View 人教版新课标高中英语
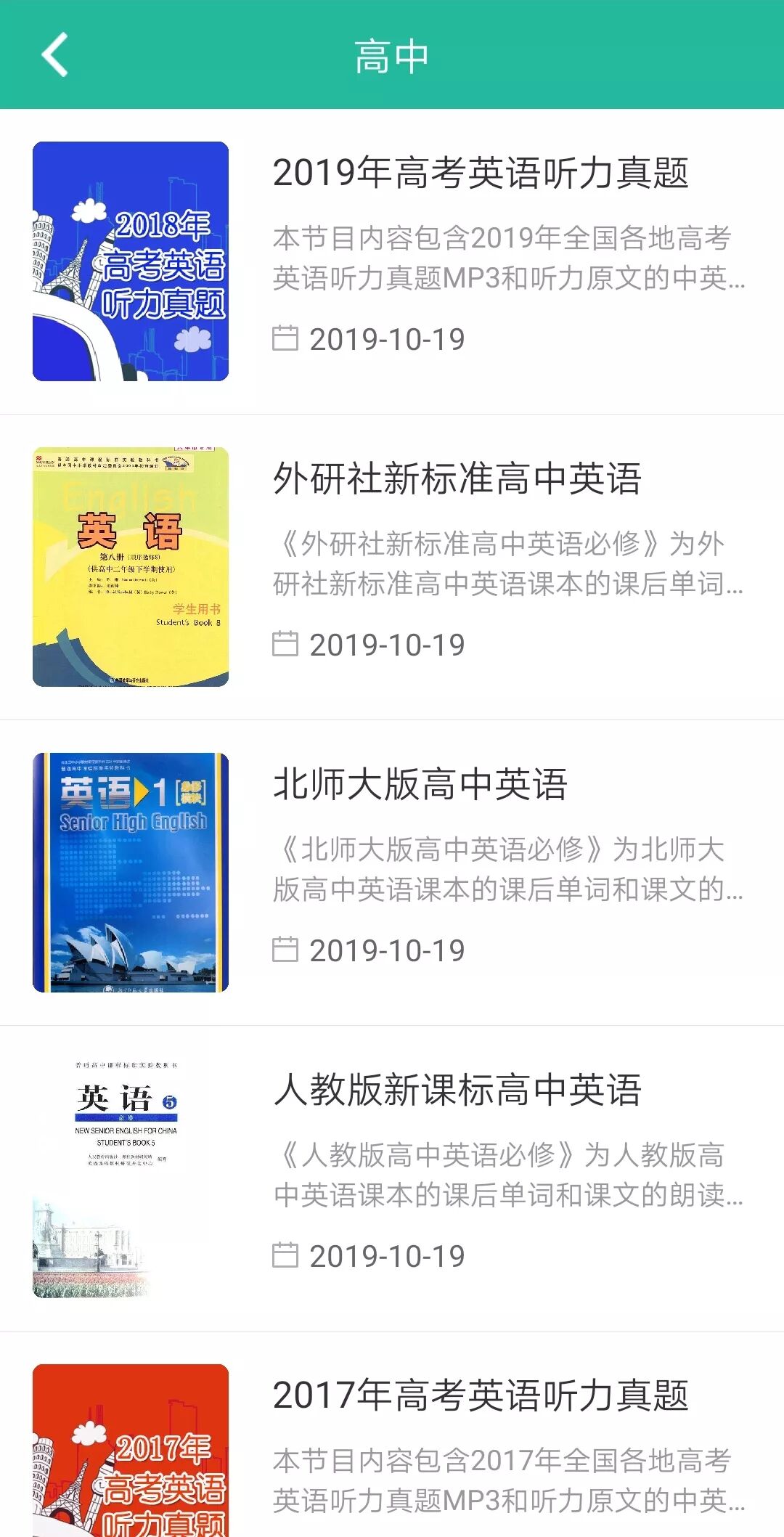Screen dimensions: 784x1537 pos(457,1091)
